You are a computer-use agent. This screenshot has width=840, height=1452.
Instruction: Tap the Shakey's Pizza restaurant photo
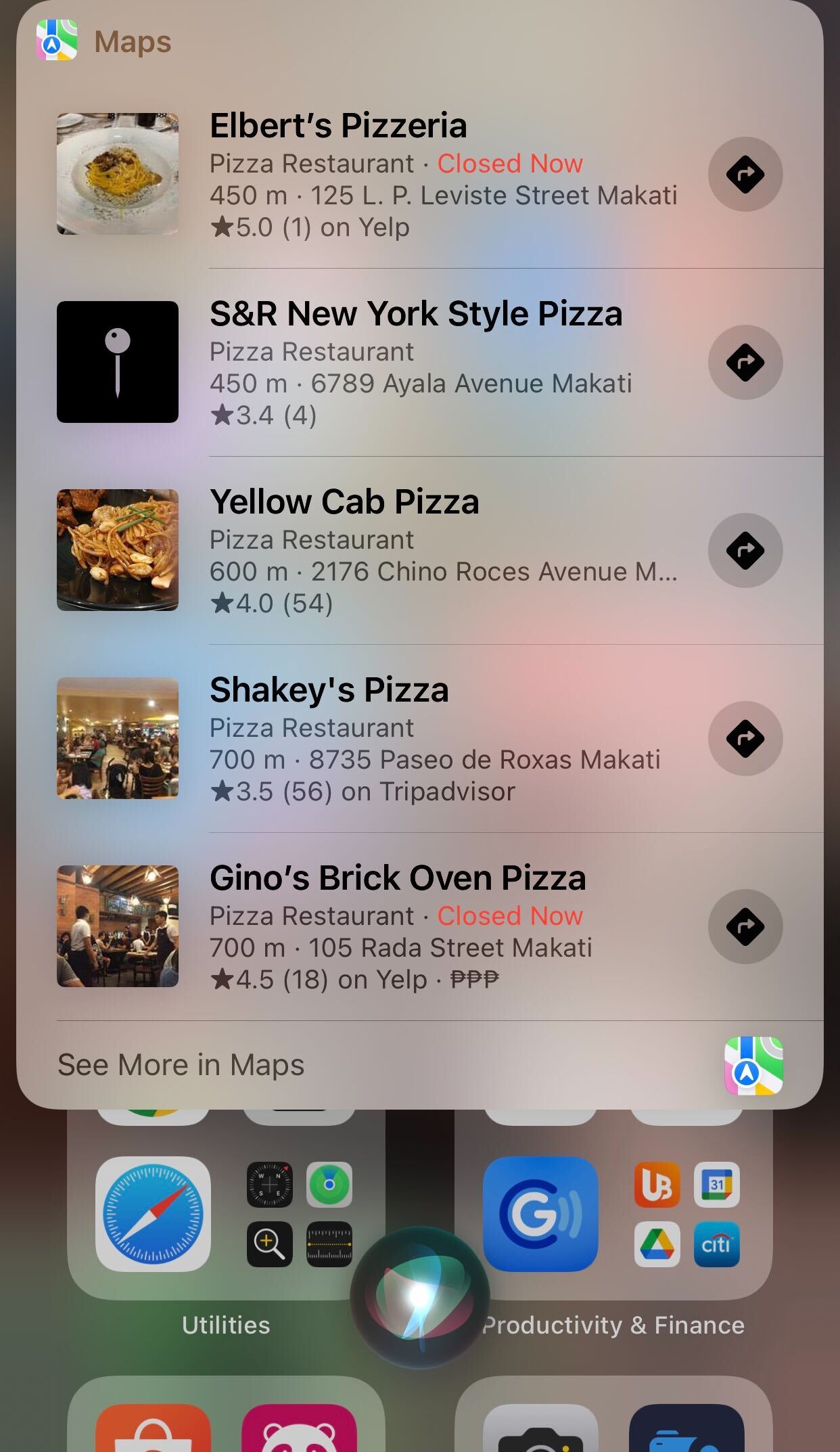pyautogui.click(x=118, y=739)
